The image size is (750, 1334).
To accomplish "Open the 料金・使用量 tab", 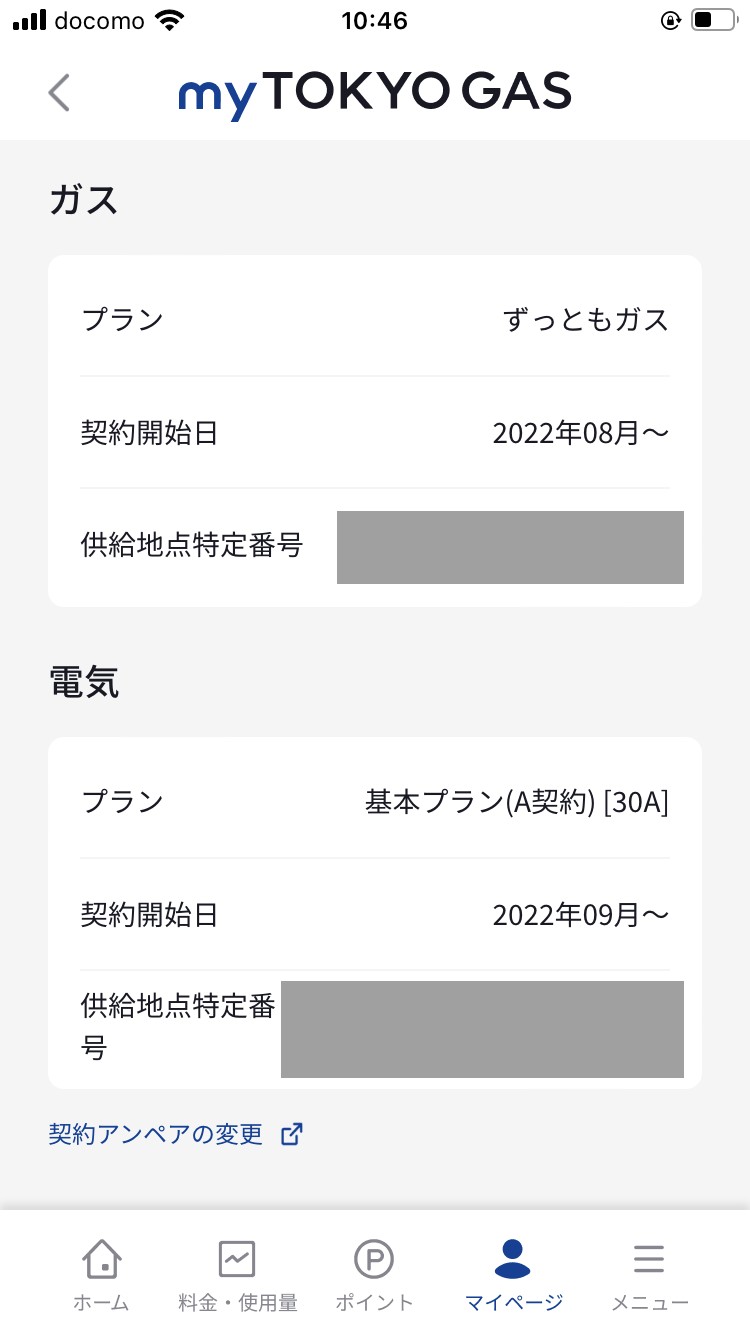I will (238, 1275).
